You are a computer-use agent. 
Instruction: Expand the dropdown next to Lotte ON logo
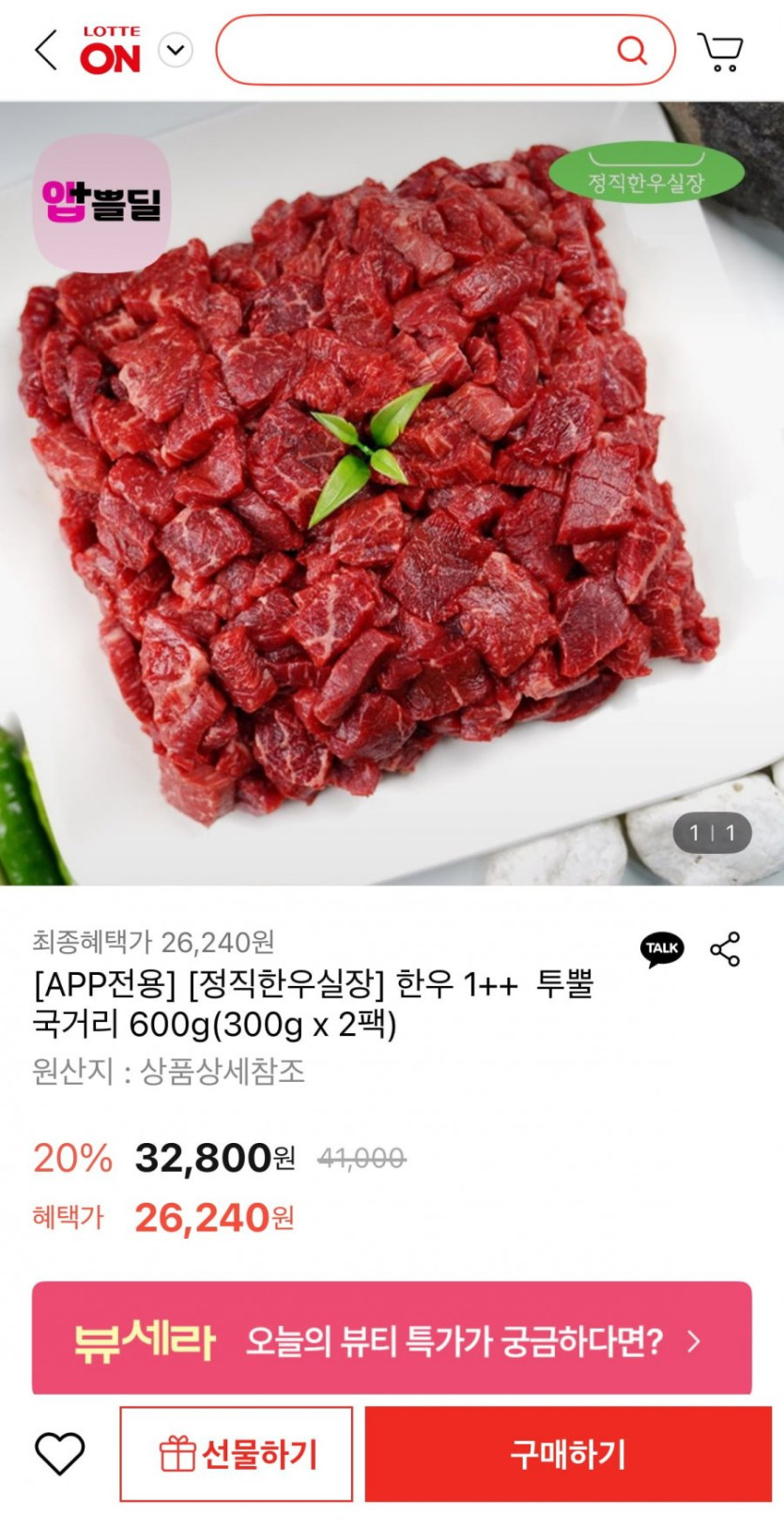(x=176, y=50)
